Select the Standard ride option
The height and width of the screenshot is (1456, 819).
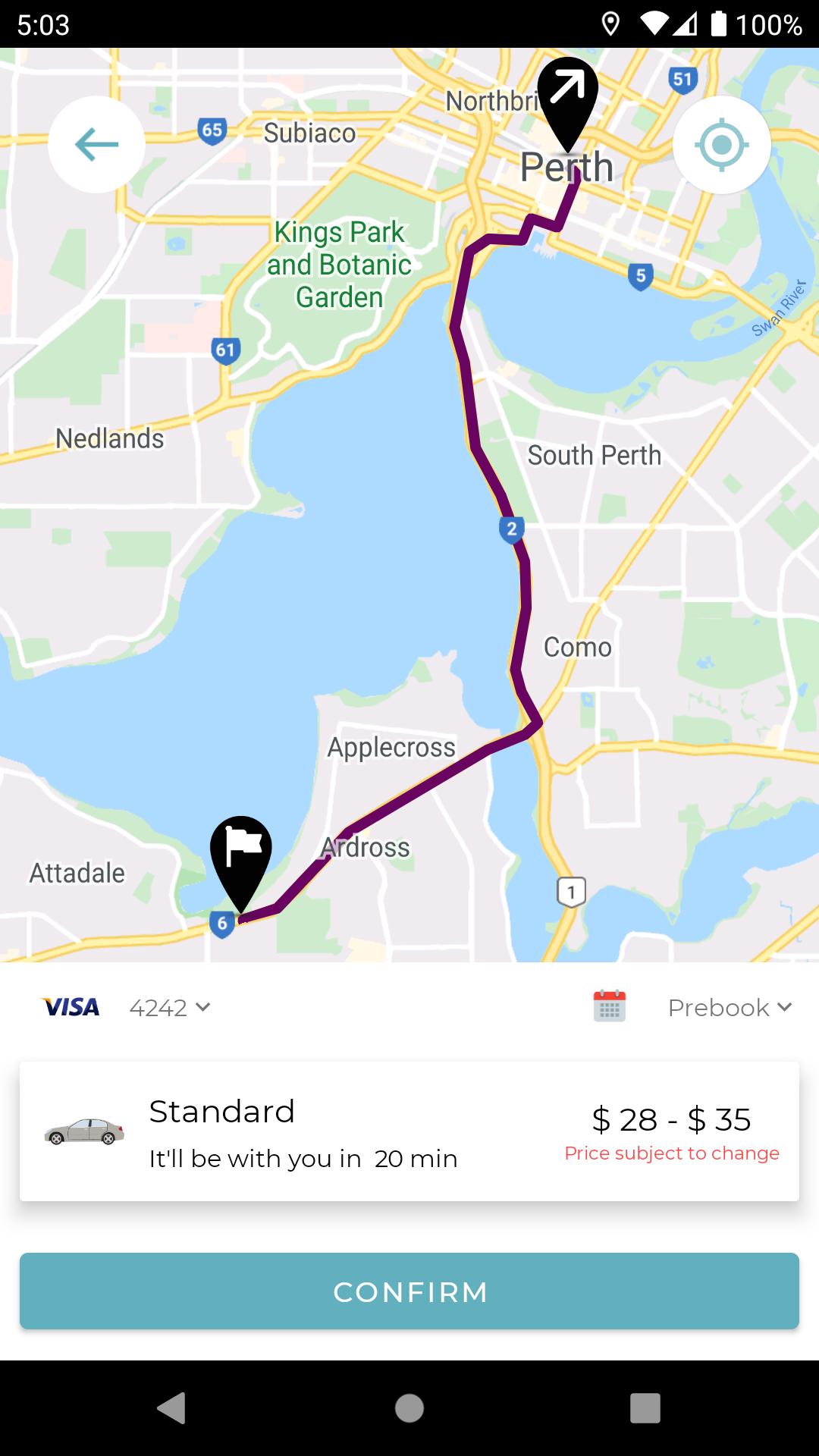pos(409,1131)
